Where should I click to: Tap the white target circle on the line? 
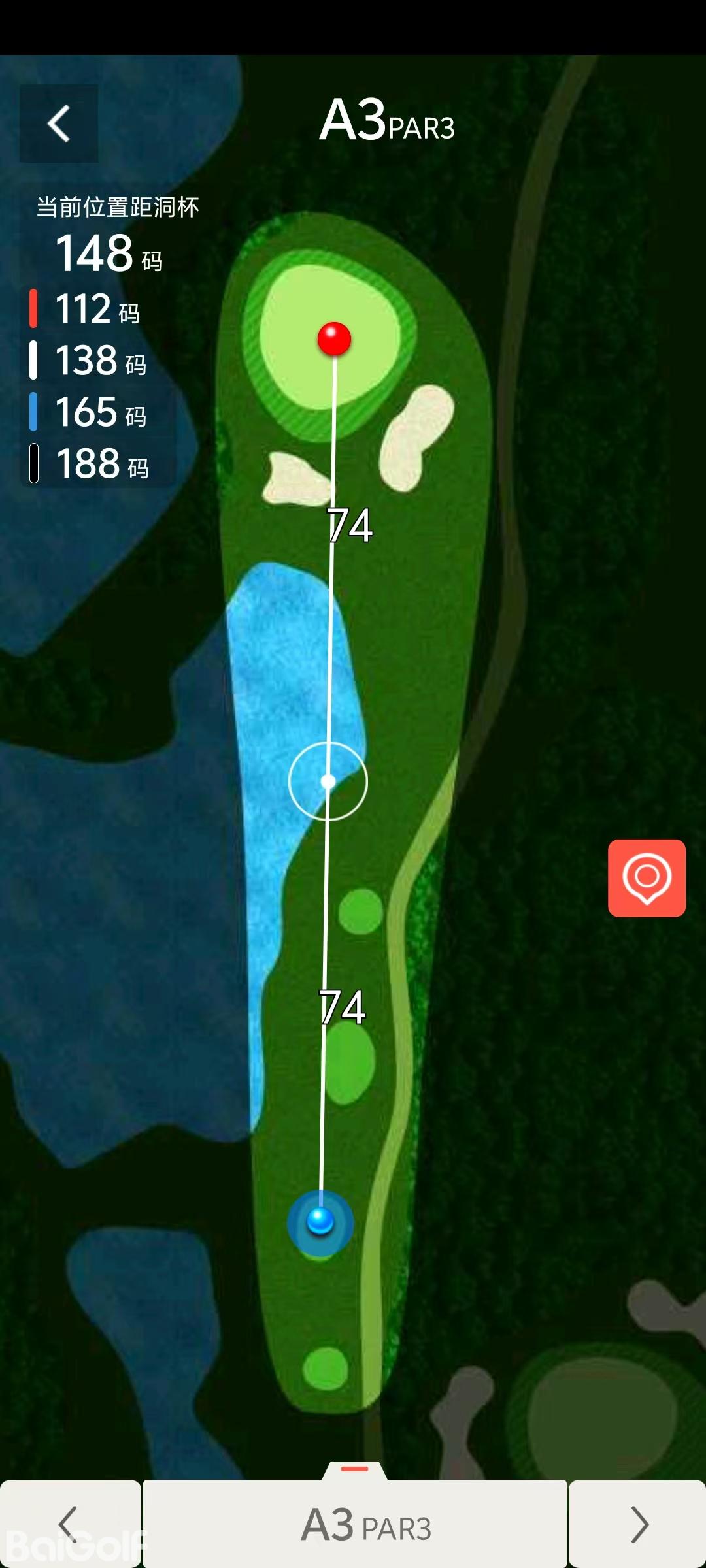(328, 781)
